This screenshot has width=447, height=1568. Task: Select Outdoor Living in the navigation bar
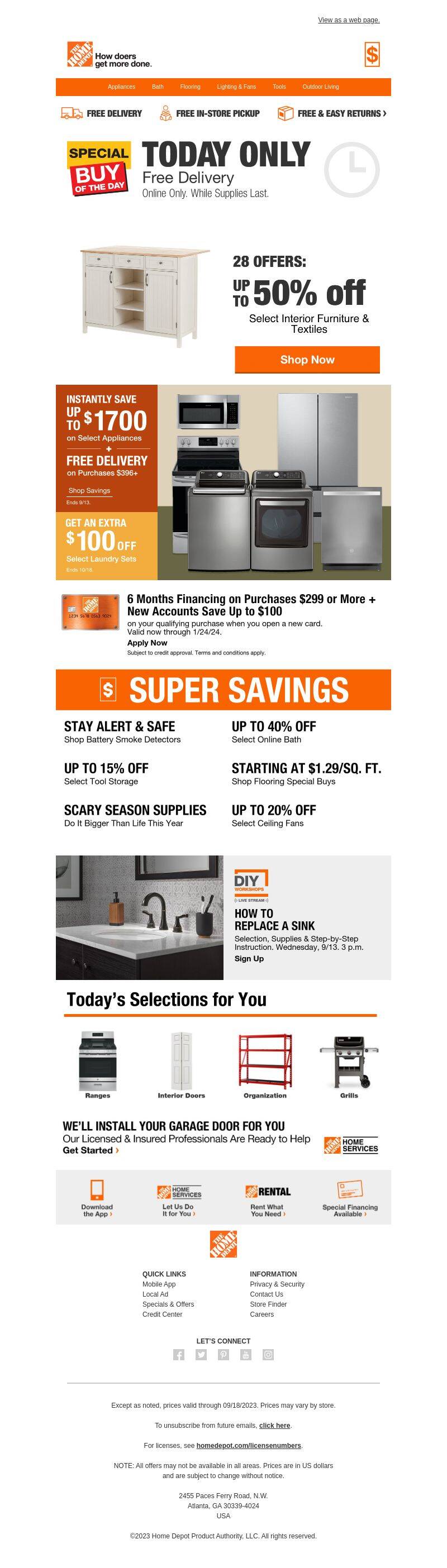click(320, 87)
